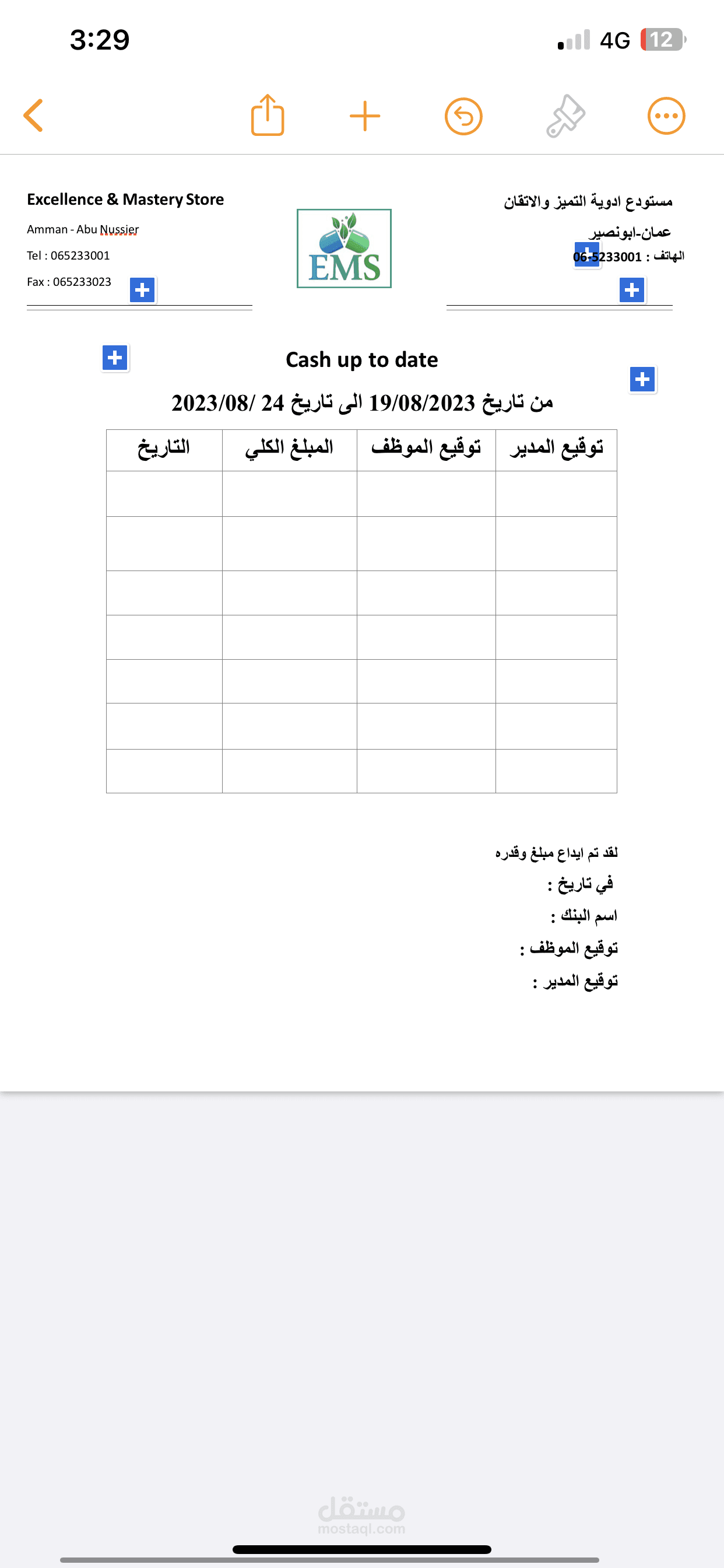The height and width of the screenshot is (1568, 724).
Task: Tap the Tel : 065233001 text
Action: (68, 255)
